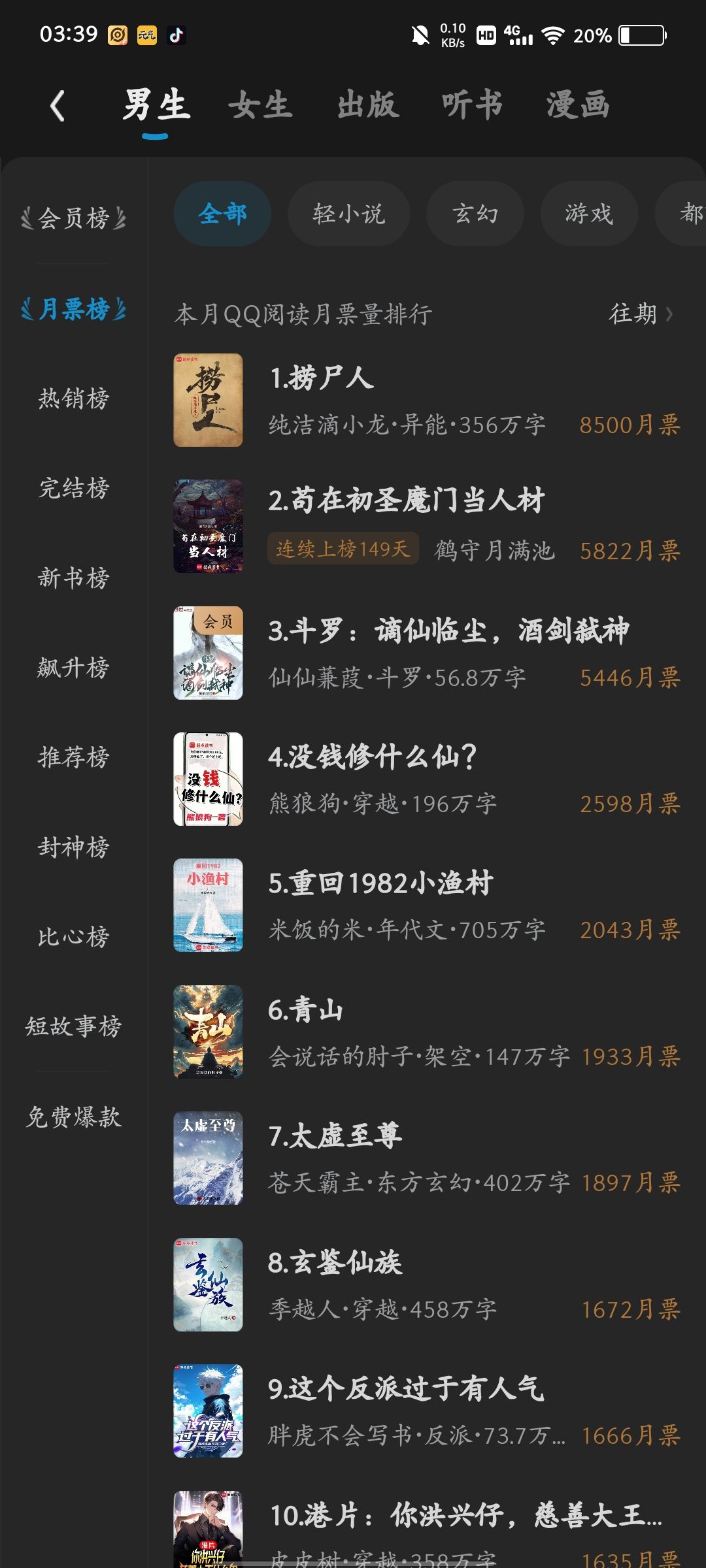
Task: View the 新书榜 ranking
Action: 74,578
